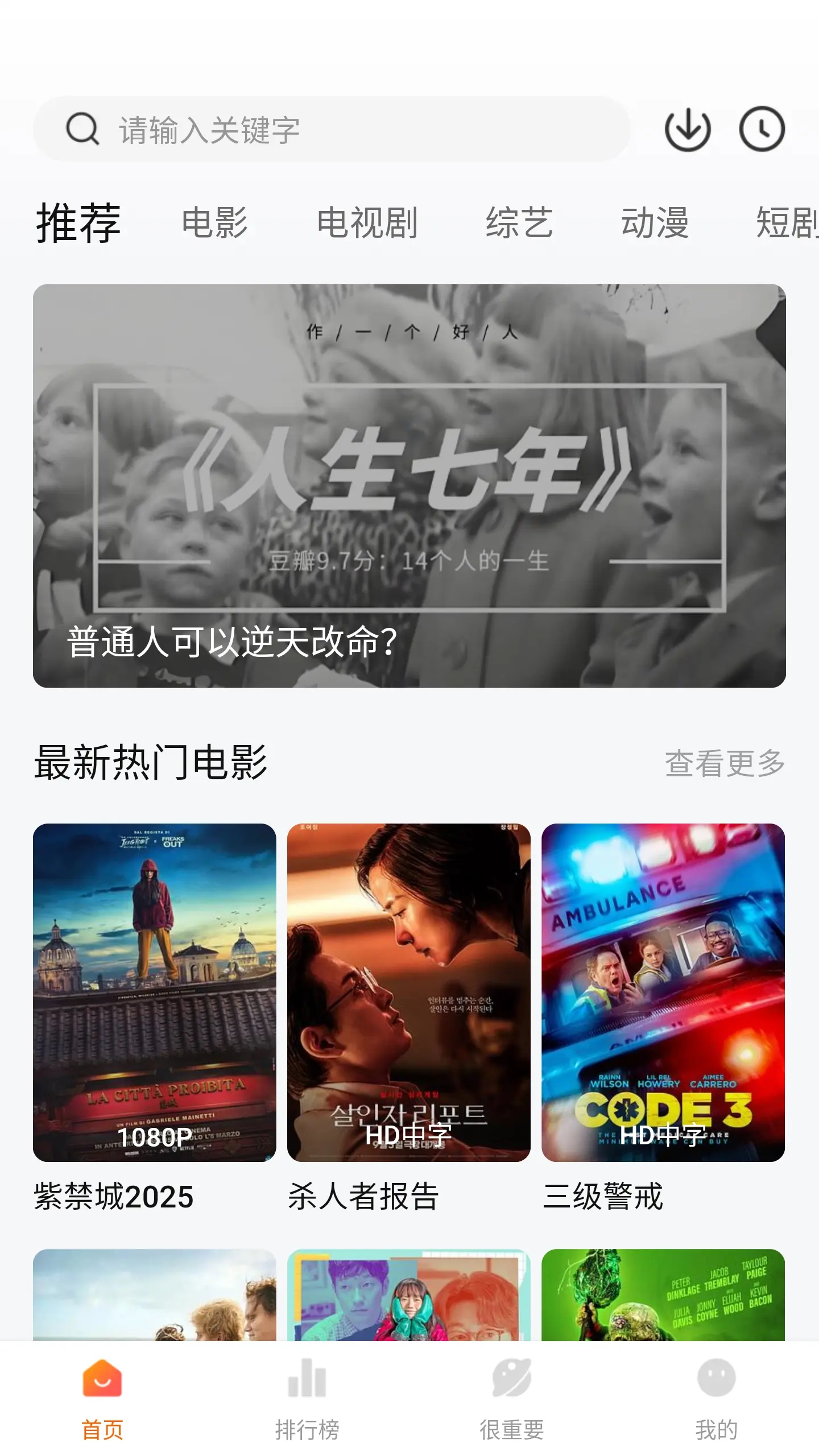Open the 短剧 tab
This screenshot has height=1456, width=819.
pyautogui.click(x=788, y=222)
